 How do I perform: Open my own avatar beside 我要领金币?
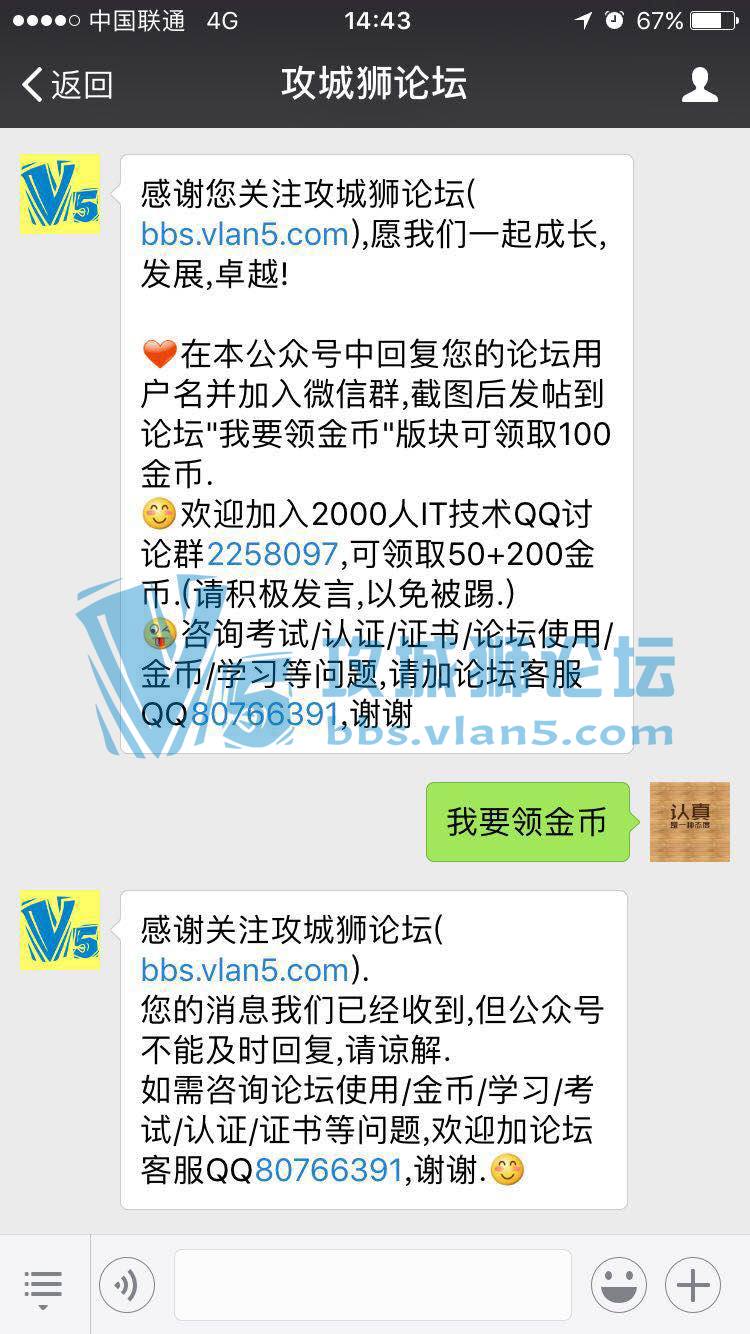tap(689, 821)
